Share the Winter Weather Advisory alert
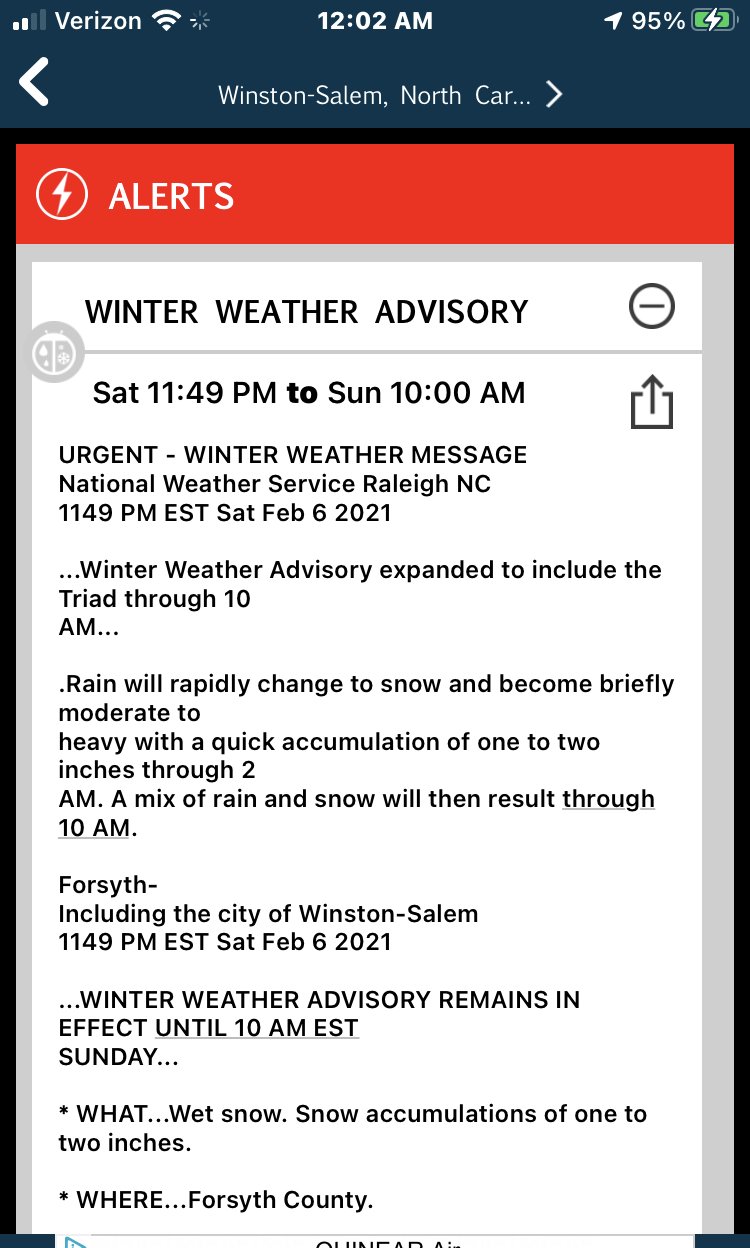 click(x=652, y=400)
